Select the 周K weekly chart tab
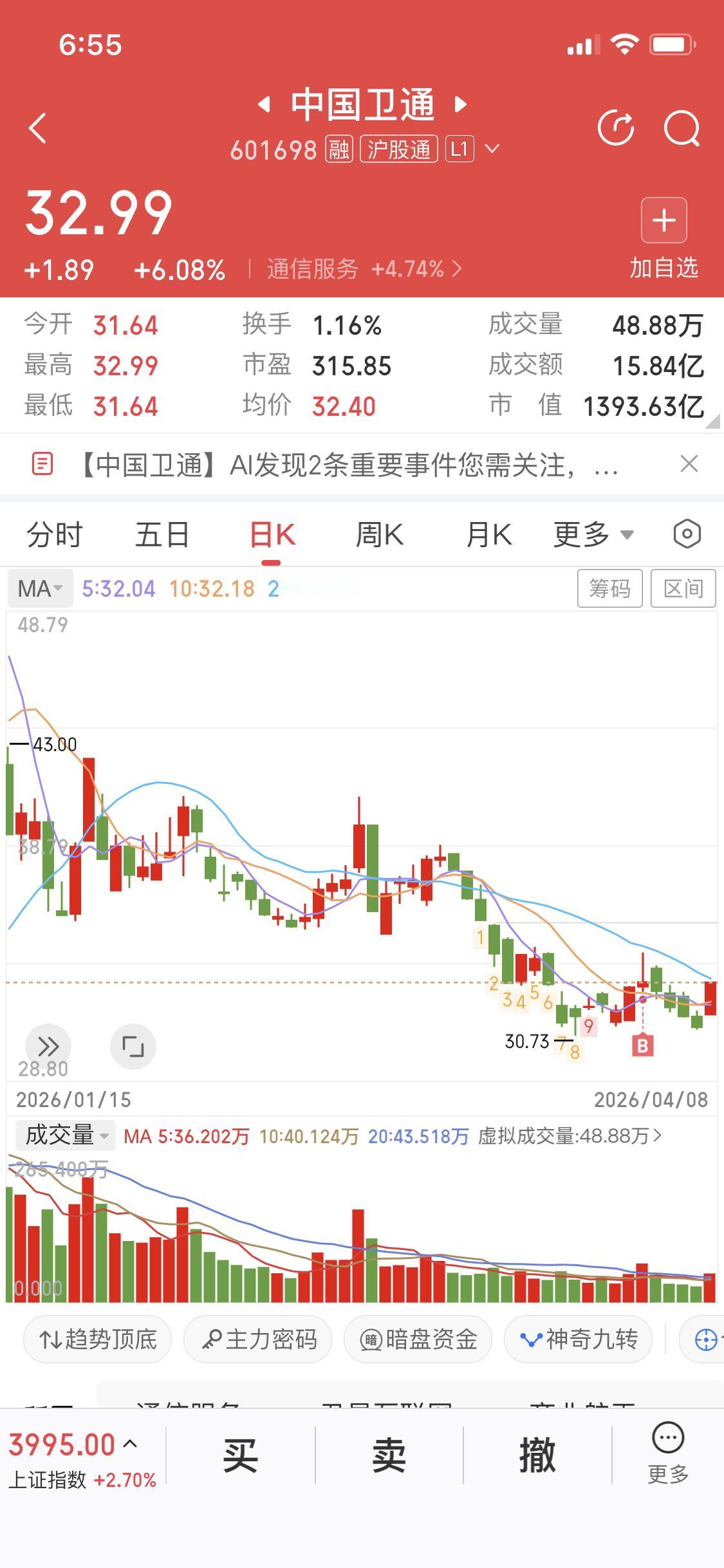The height and width of the screenshot is (1568, 724). [380, 534]
